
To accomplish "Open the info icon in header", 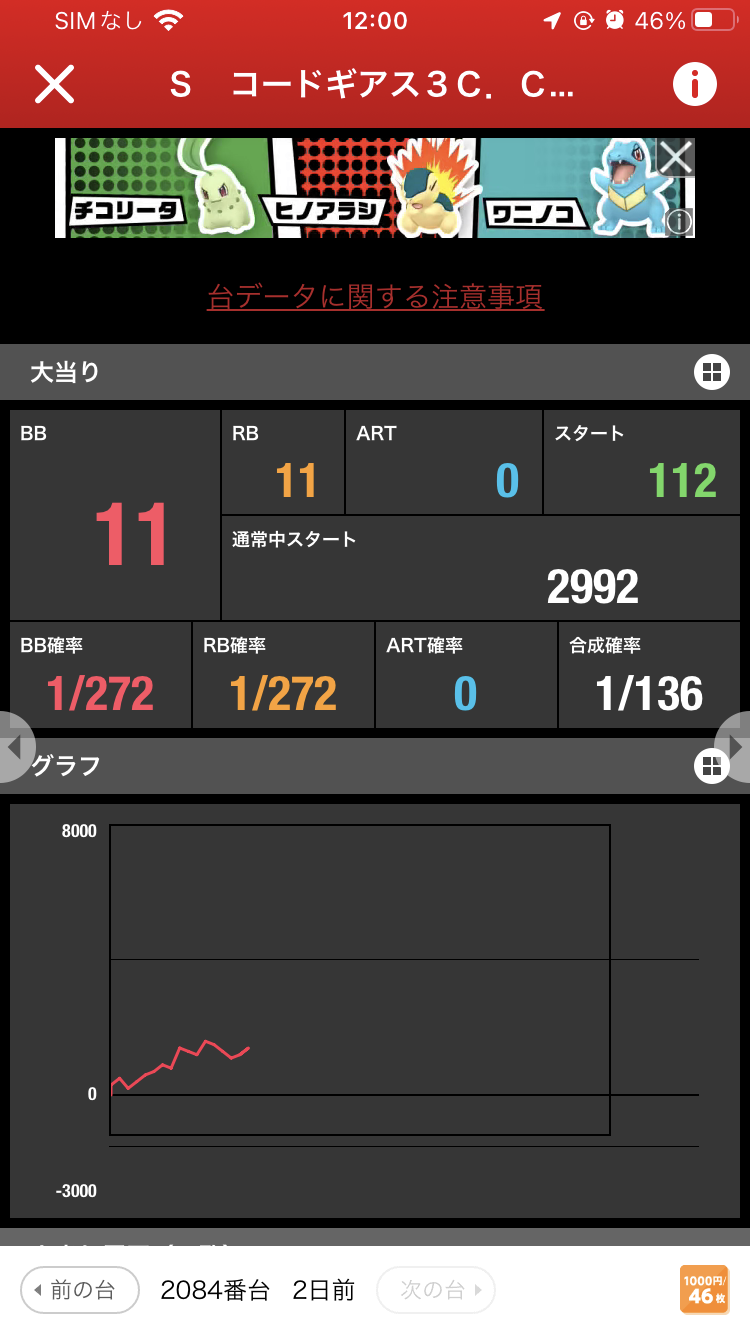I will 694,84.
